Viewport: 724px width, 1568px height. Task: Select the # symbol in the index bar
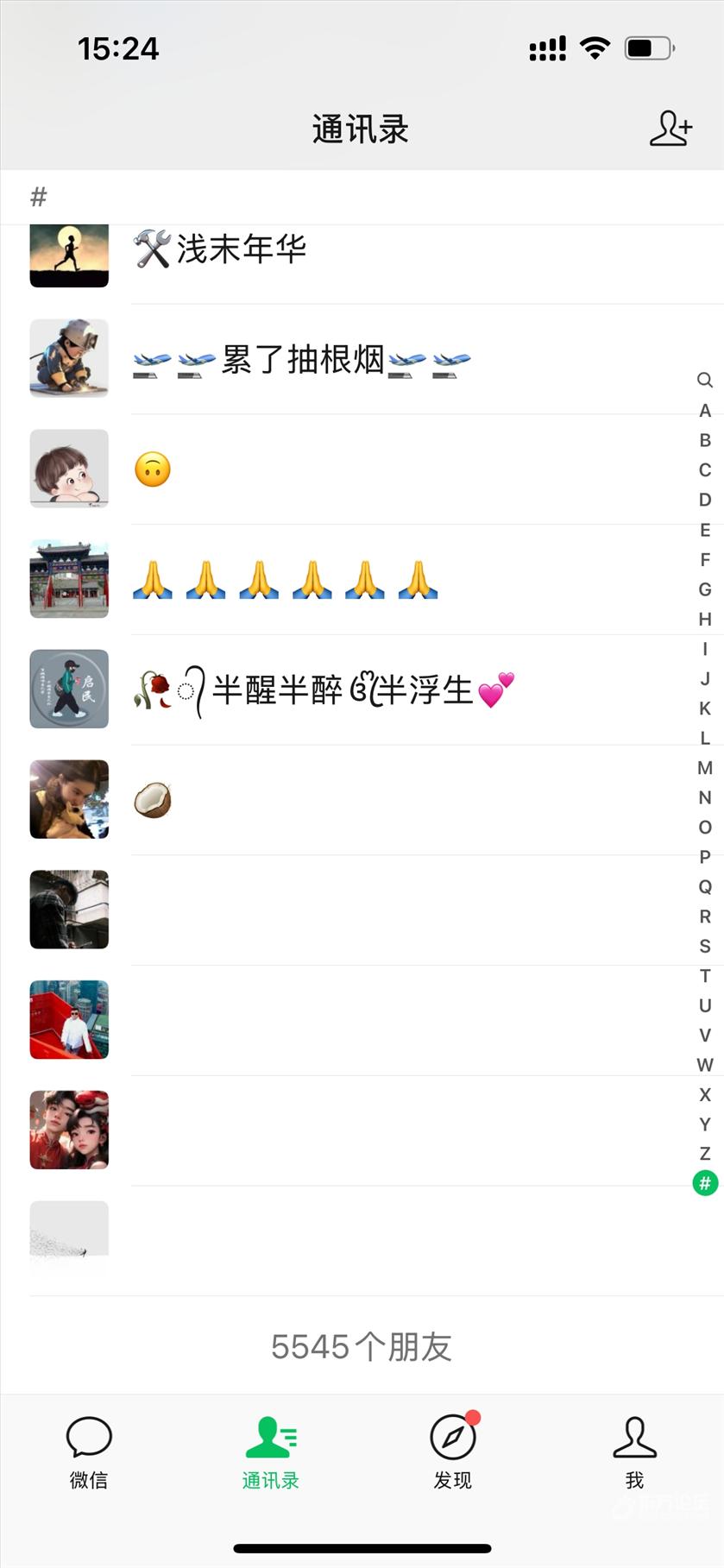pyautogui.click(x=705, y=1182)
